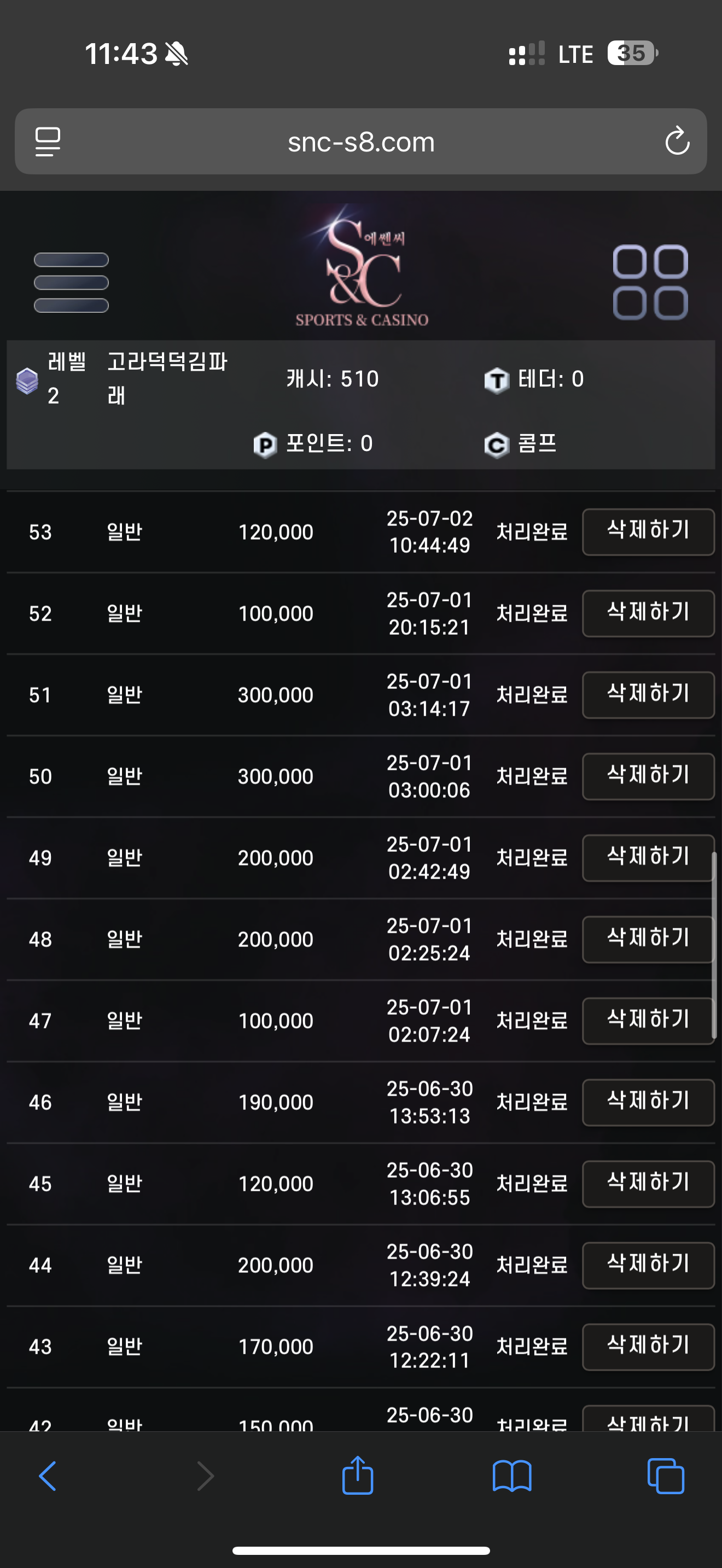Delete entry 51 from 03:14:17
The width and height of the screenshot is (722, 1568).
[648, 695]
